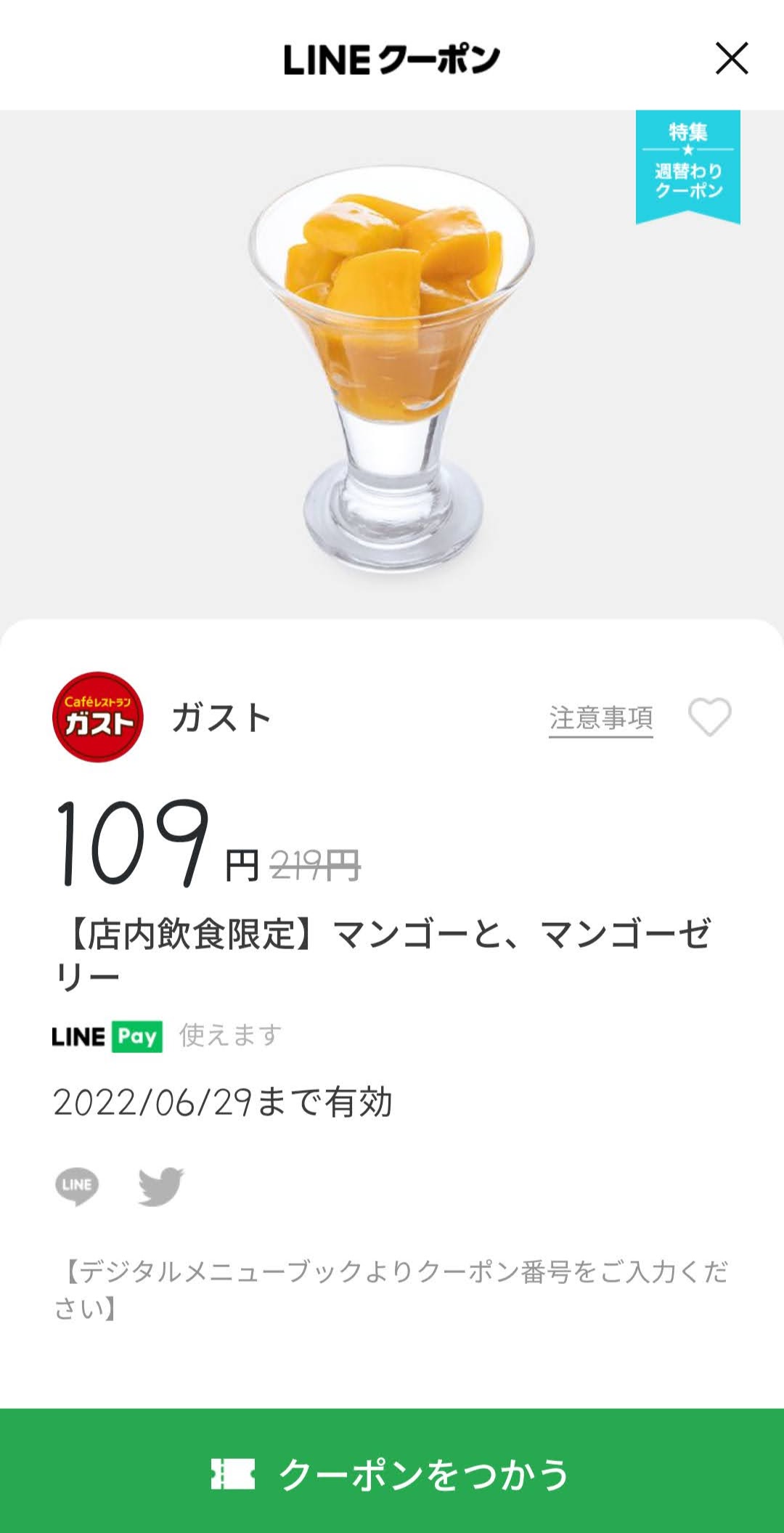Share this coupon via LINE
The image size is (784, 1533).
pyautogui.click(x=77, y=1186)
